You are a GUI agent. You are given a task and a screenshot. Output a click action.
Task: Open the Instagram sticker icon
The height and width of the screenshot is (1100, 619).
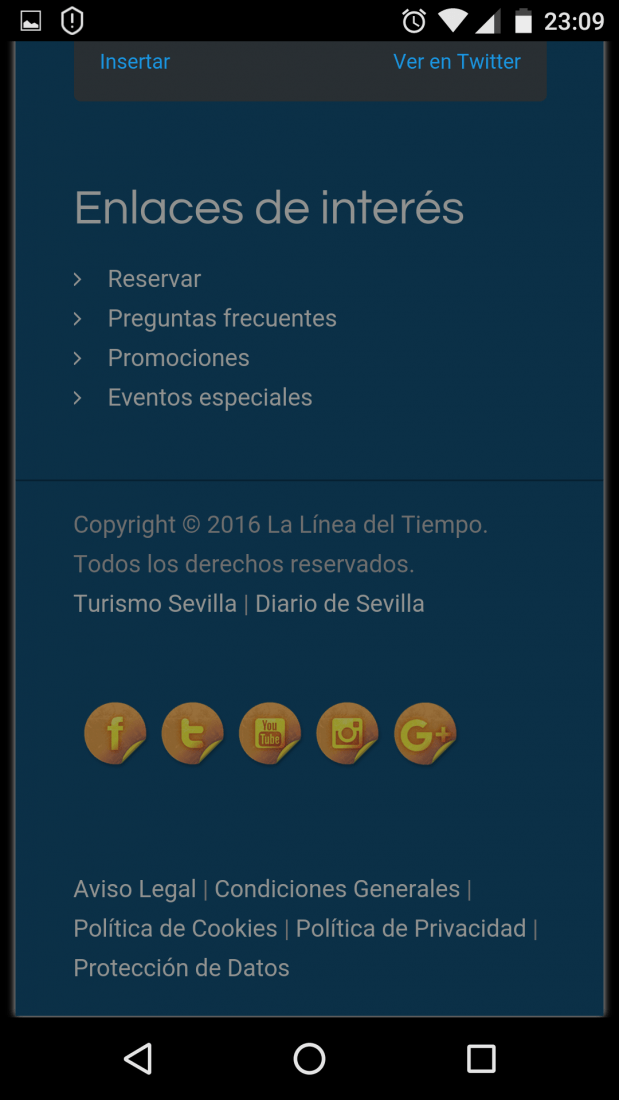348,733
